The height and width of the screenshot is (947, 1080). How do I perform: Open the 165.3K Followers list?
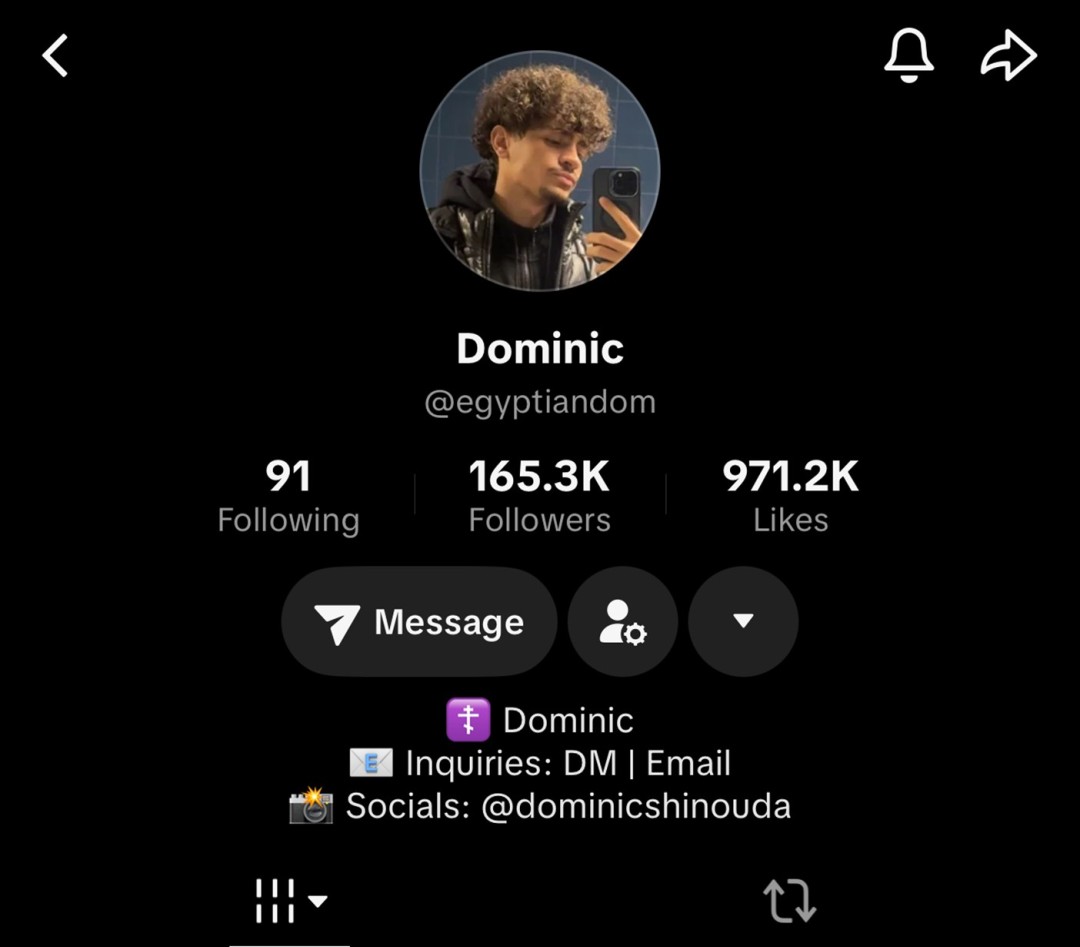point(539,497)
